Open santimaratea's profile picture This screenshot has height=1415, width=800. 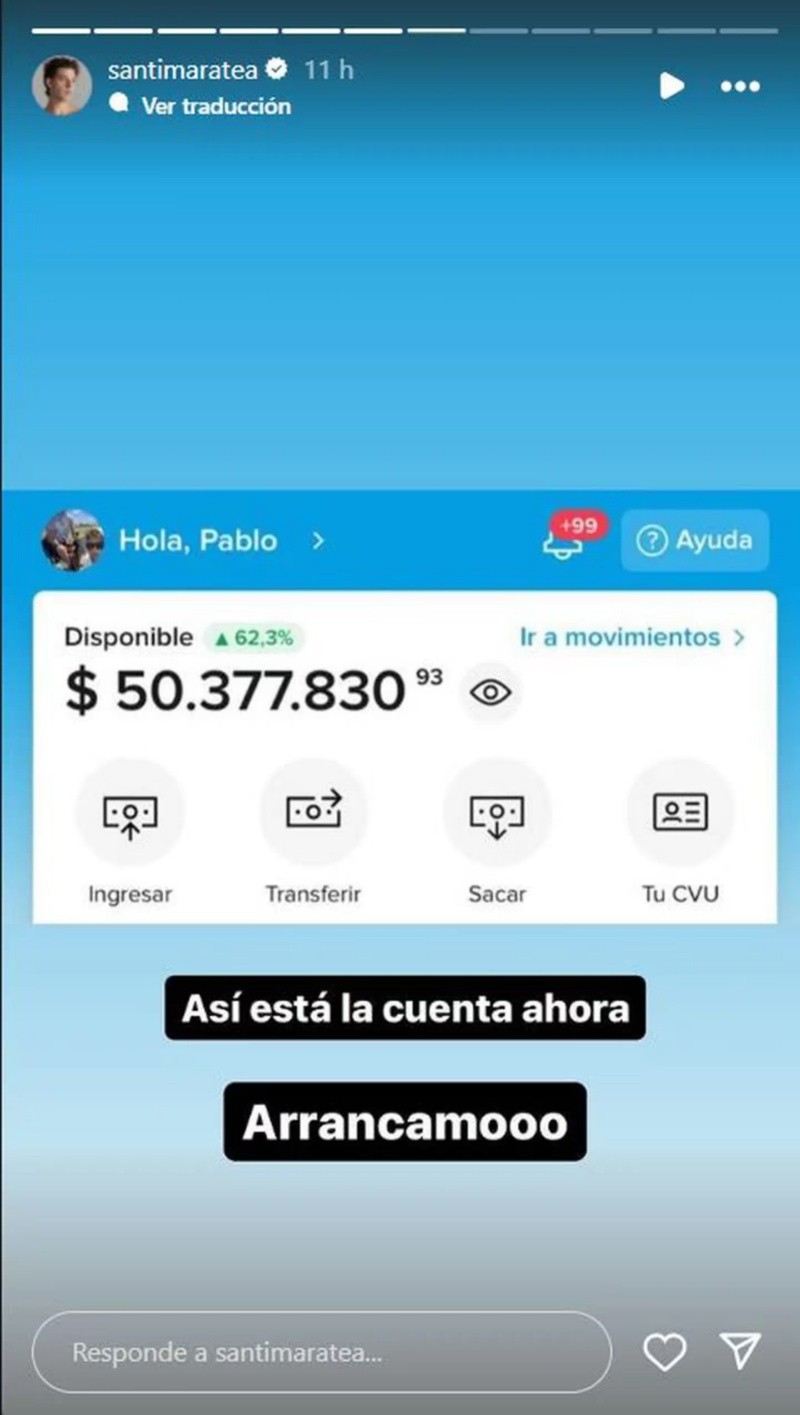62,86
